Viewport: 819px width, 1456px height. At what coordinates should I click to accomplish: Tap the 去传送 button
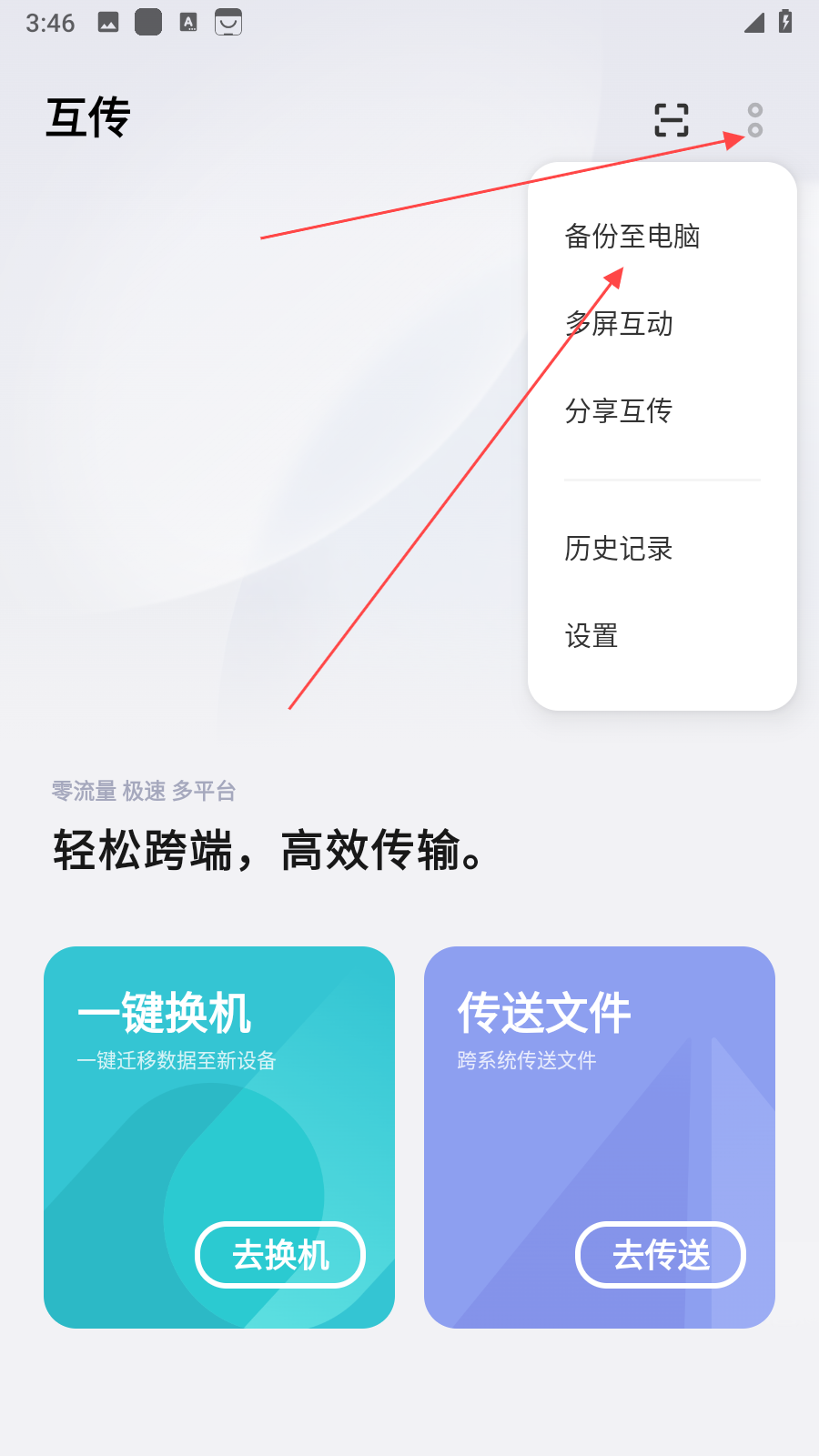661,1255
